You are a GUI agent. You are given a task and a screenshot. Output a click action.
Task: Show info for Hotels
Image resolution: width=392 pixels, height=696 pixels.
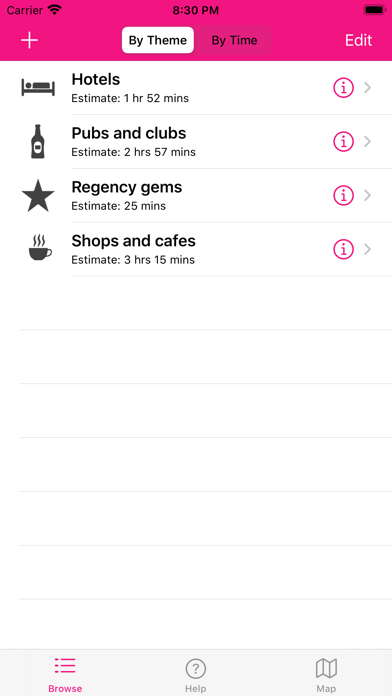(x=343, y=88)
